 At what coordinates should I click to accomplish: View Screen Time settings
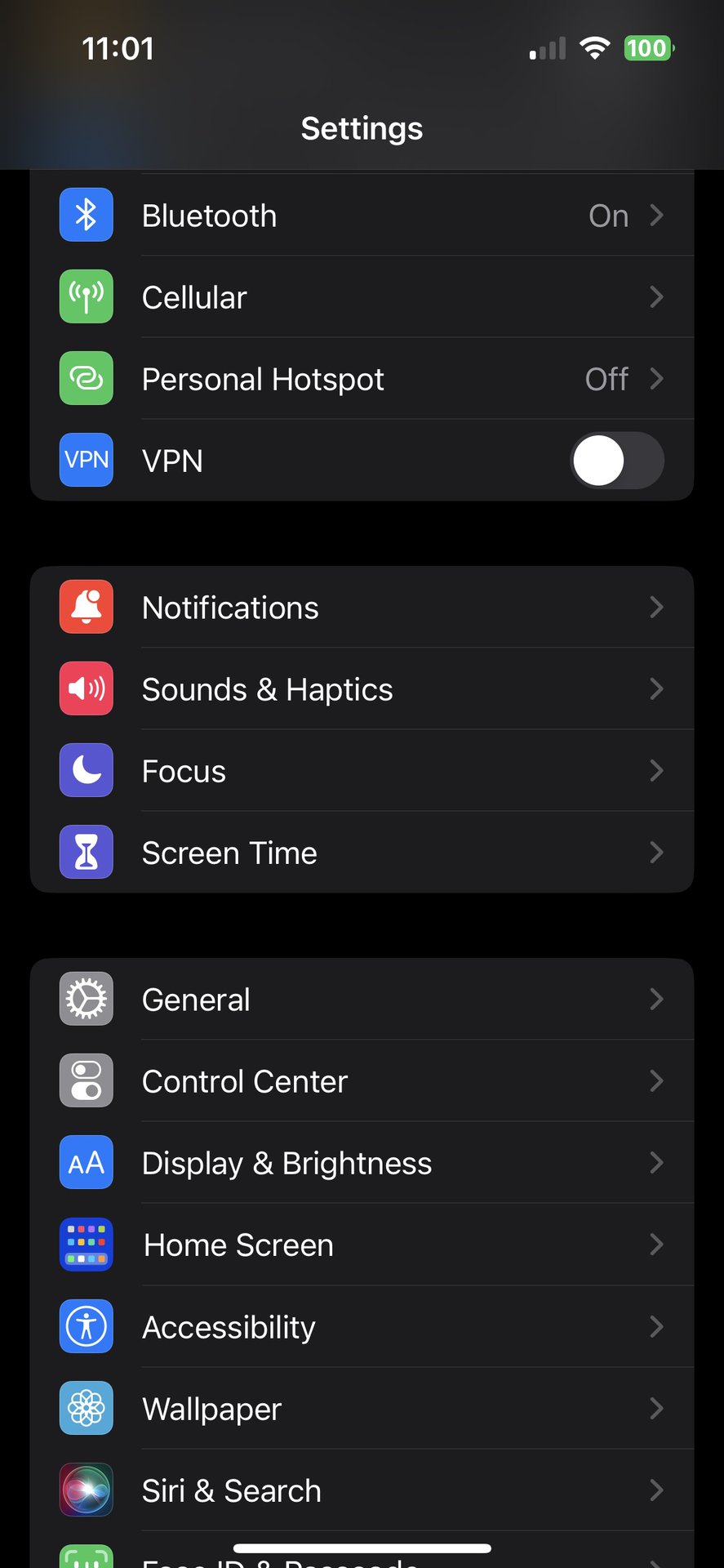(x=362, y=853)
